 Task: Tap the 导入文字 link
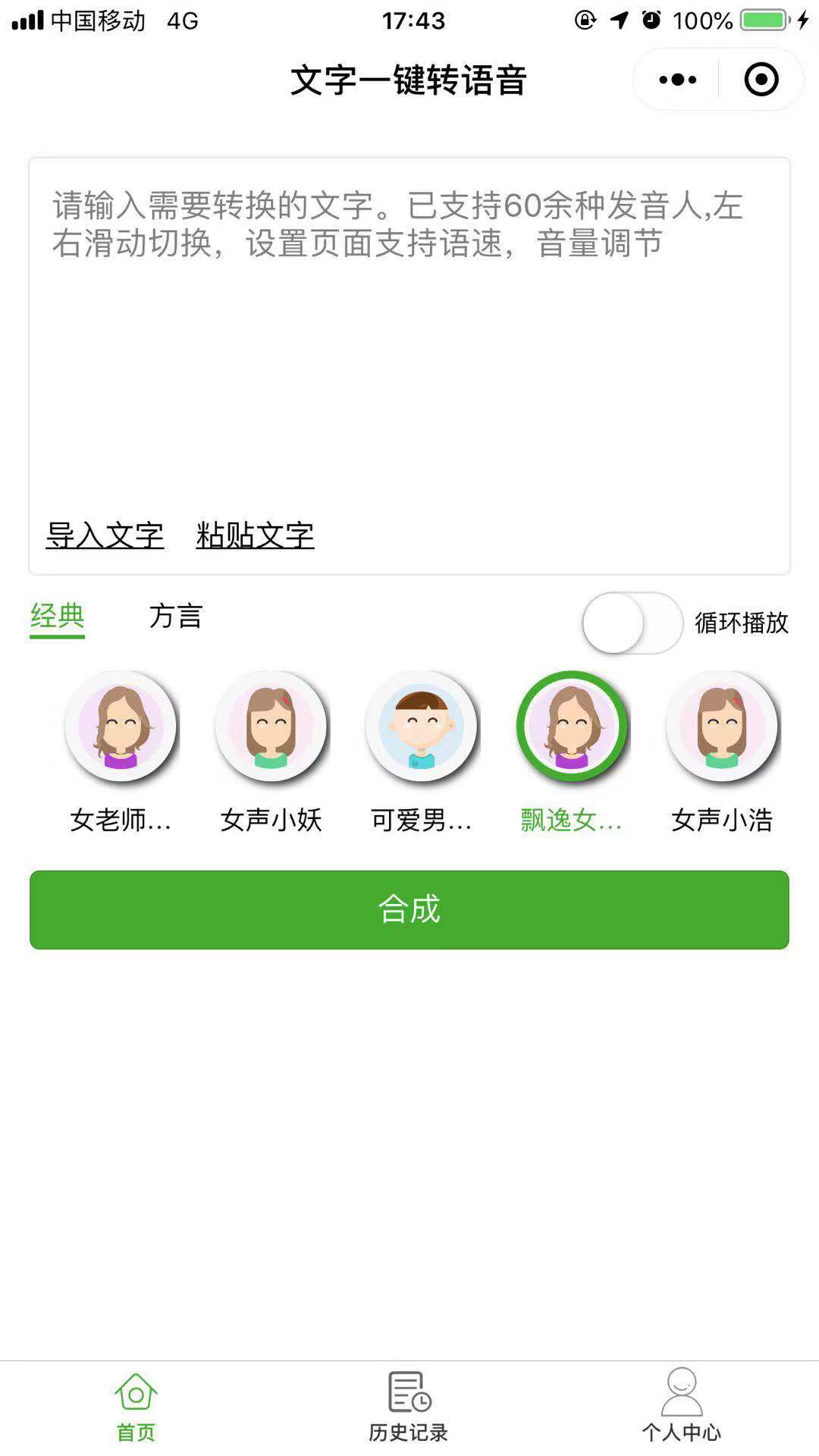(x=105, y=535)
